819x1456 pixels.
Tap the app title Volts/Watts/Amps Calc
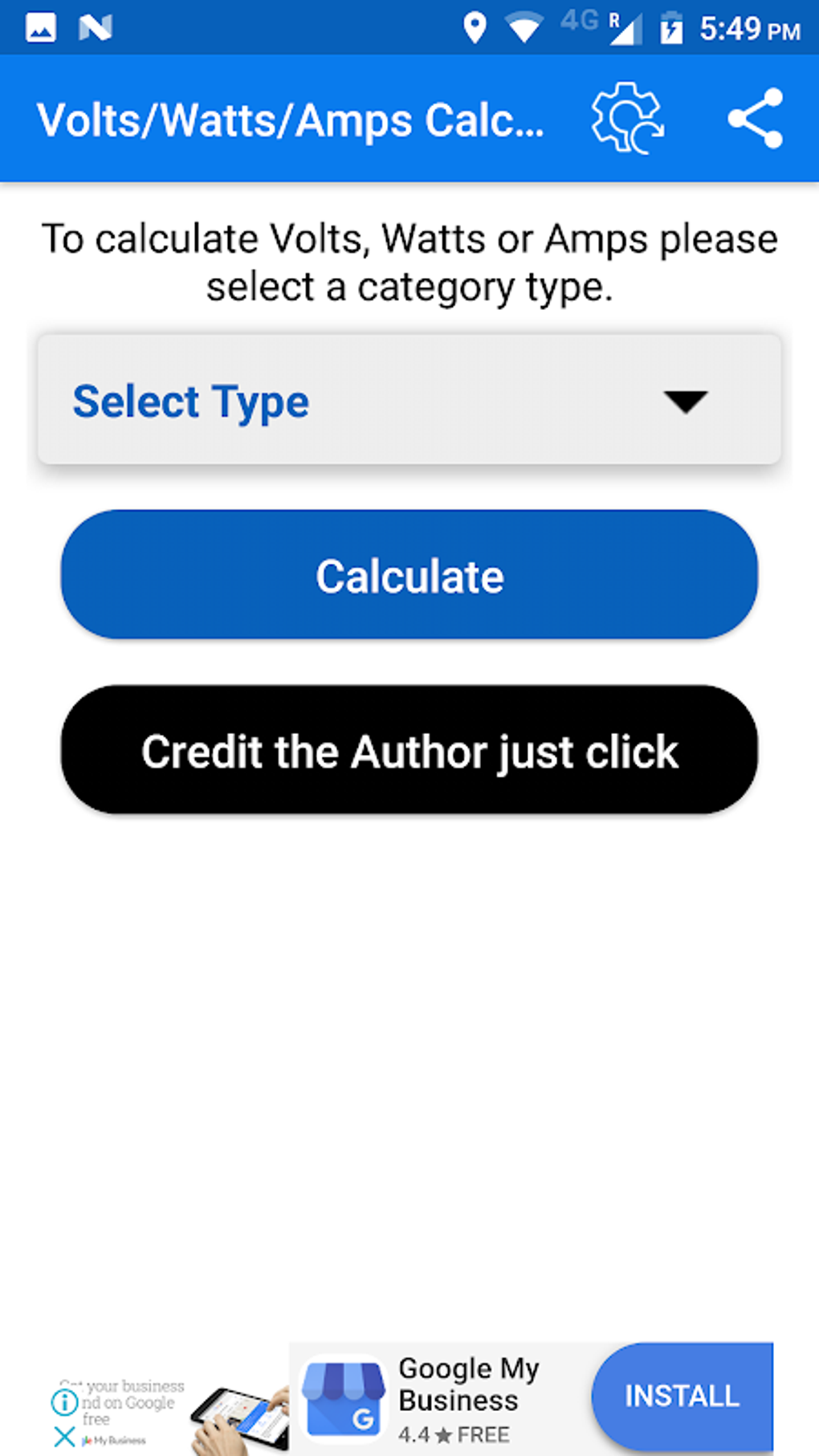[x=291, y=119]
